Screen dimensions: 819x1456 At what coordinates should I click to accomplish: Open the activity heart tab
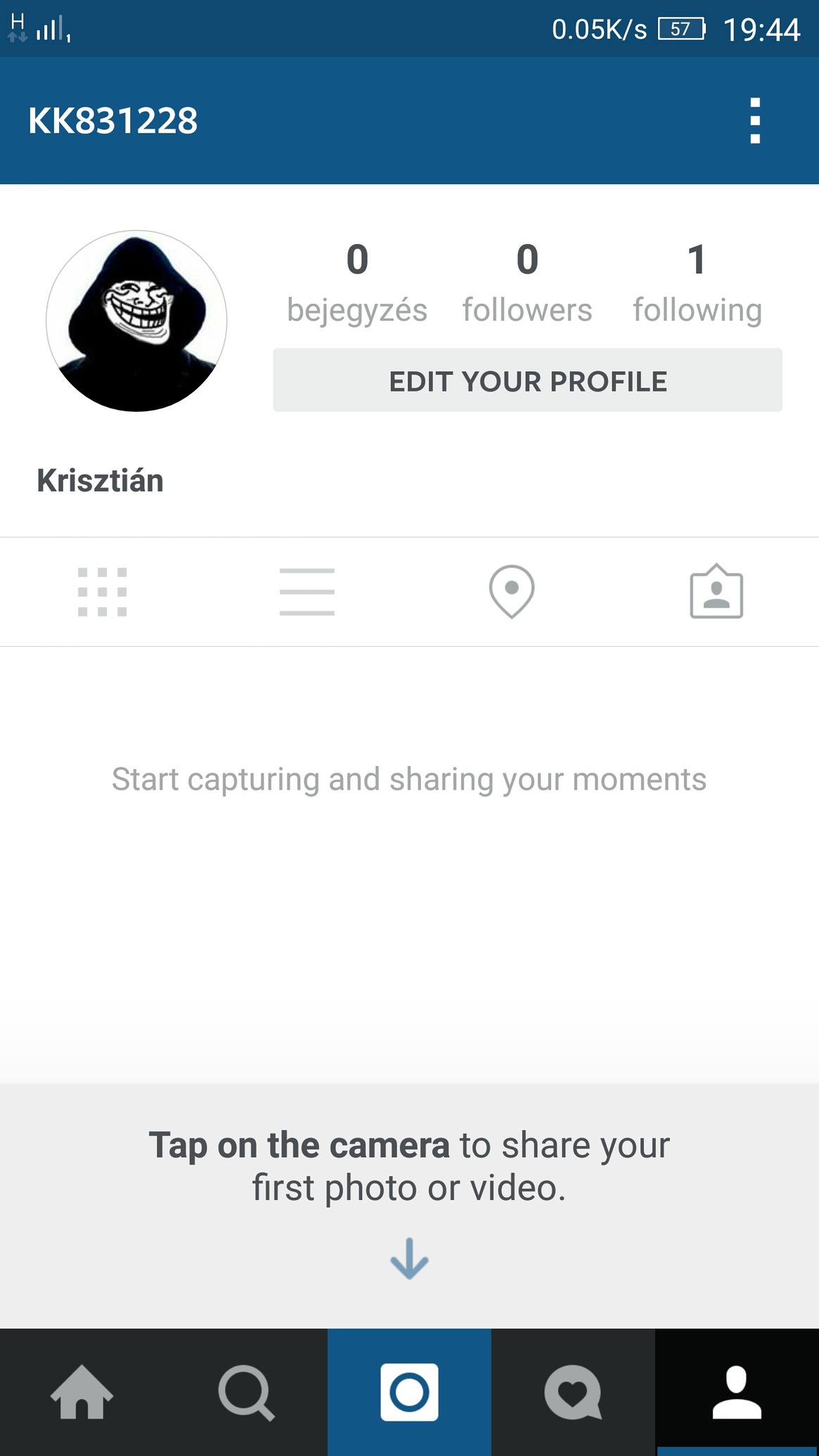point(573,1392)
